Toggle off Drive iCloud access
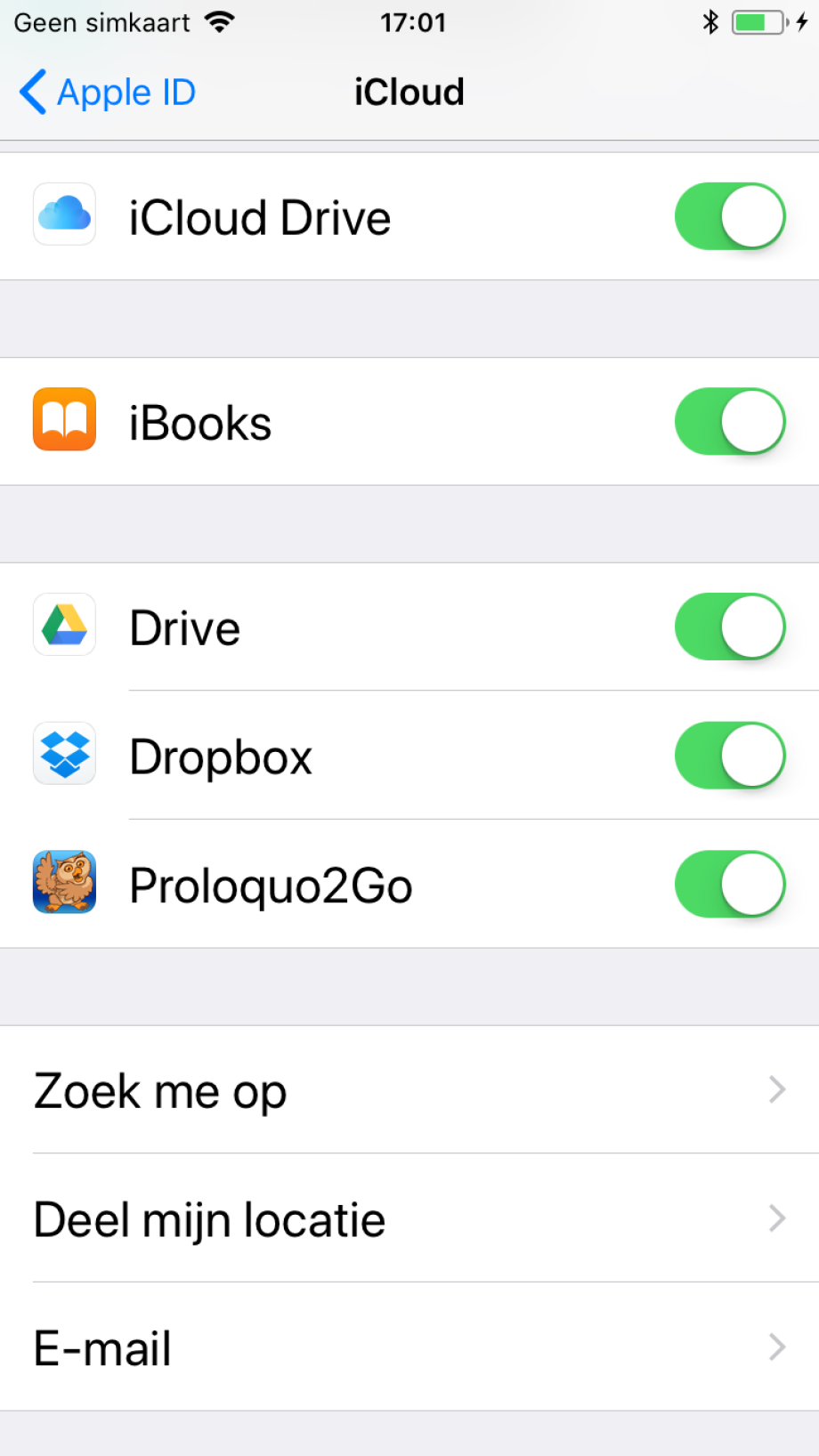 pos(729,627)
